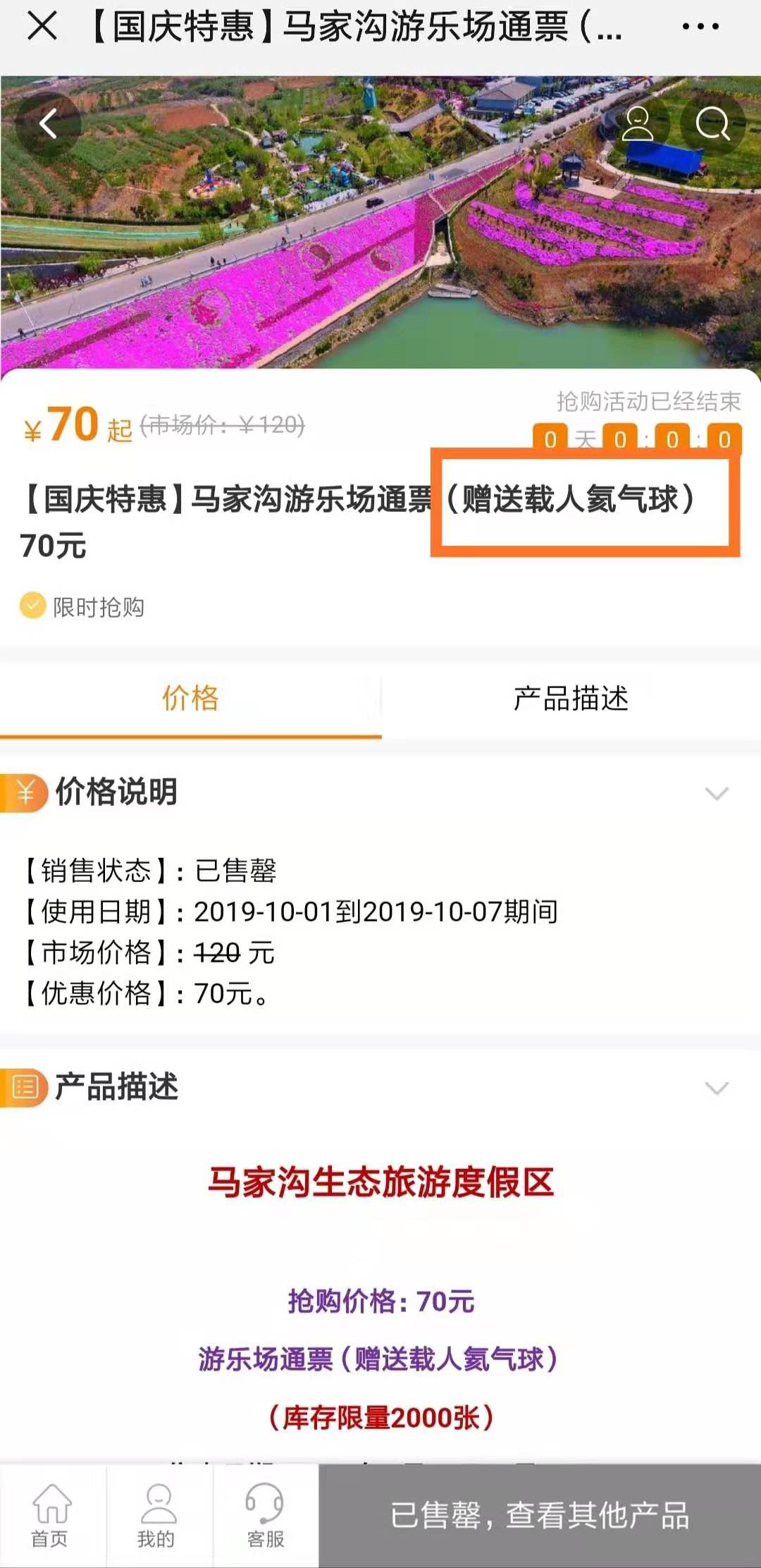Viewport: 761px width, 1568px height.
Task: Open search via the magnifier icon
Action: [712, 124]
